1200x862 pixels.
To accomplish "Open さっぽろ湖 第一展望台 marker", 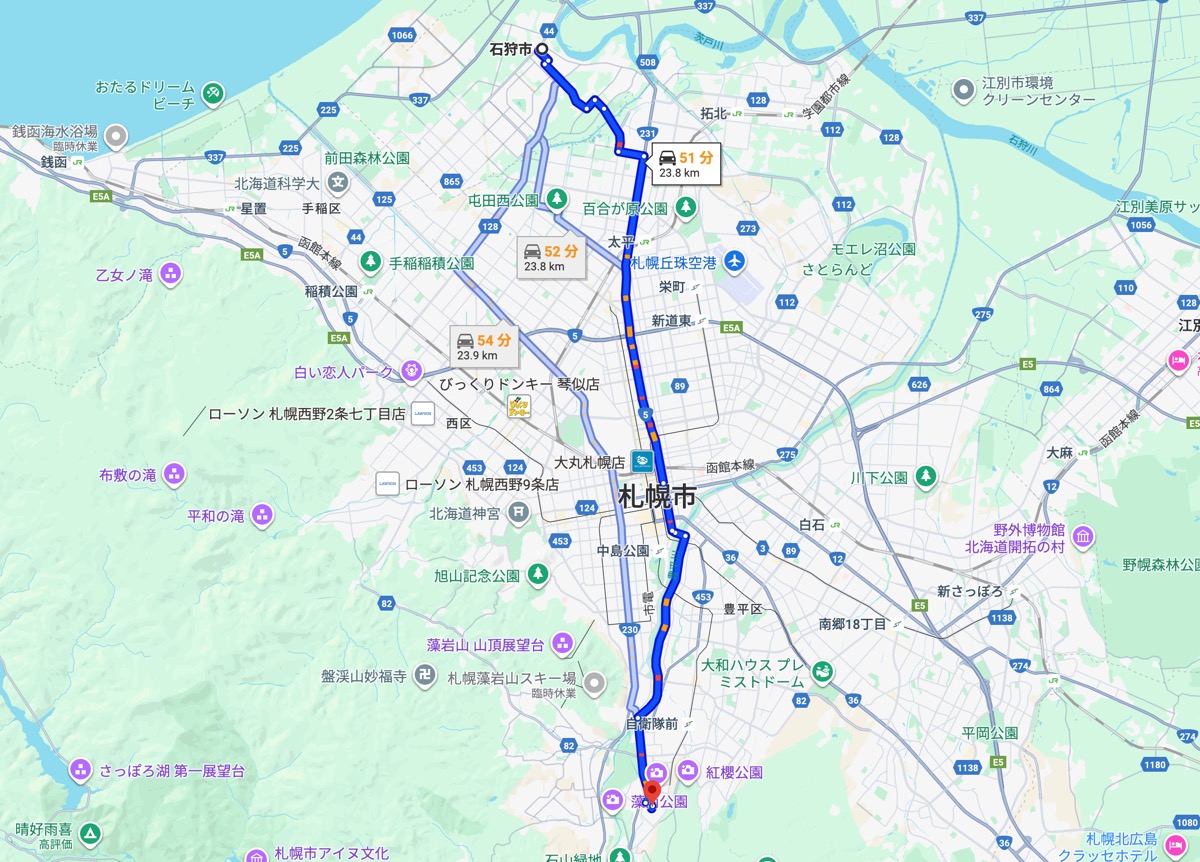I will 81,771.
